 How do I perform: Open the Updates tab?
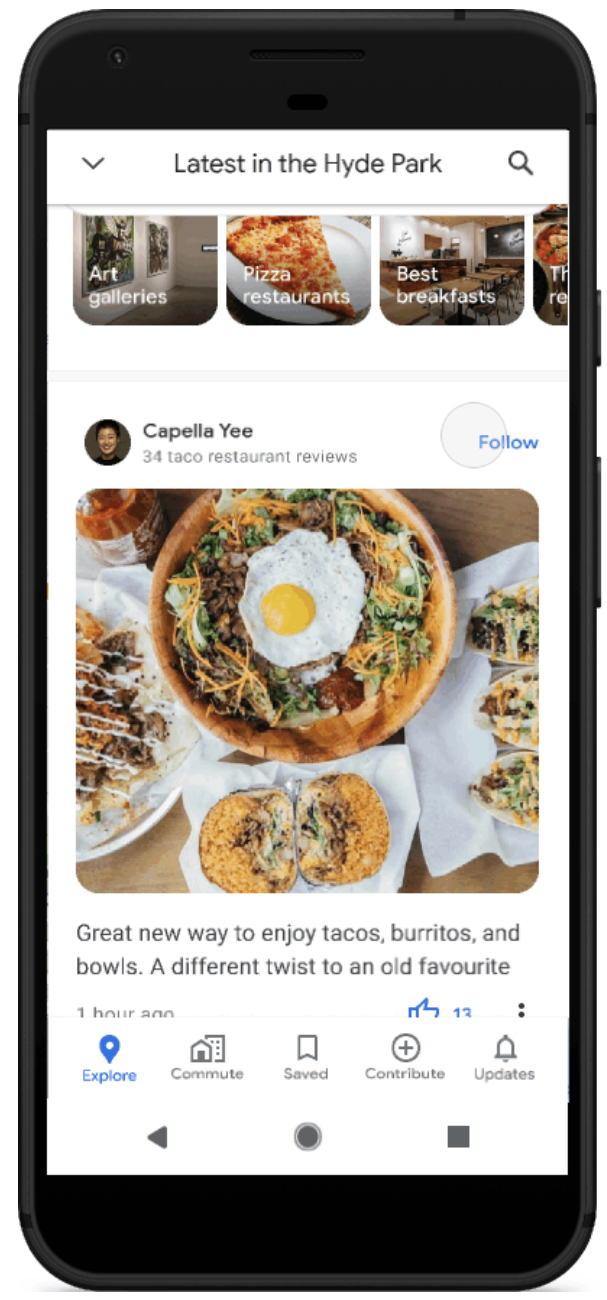pos(504,1059)
